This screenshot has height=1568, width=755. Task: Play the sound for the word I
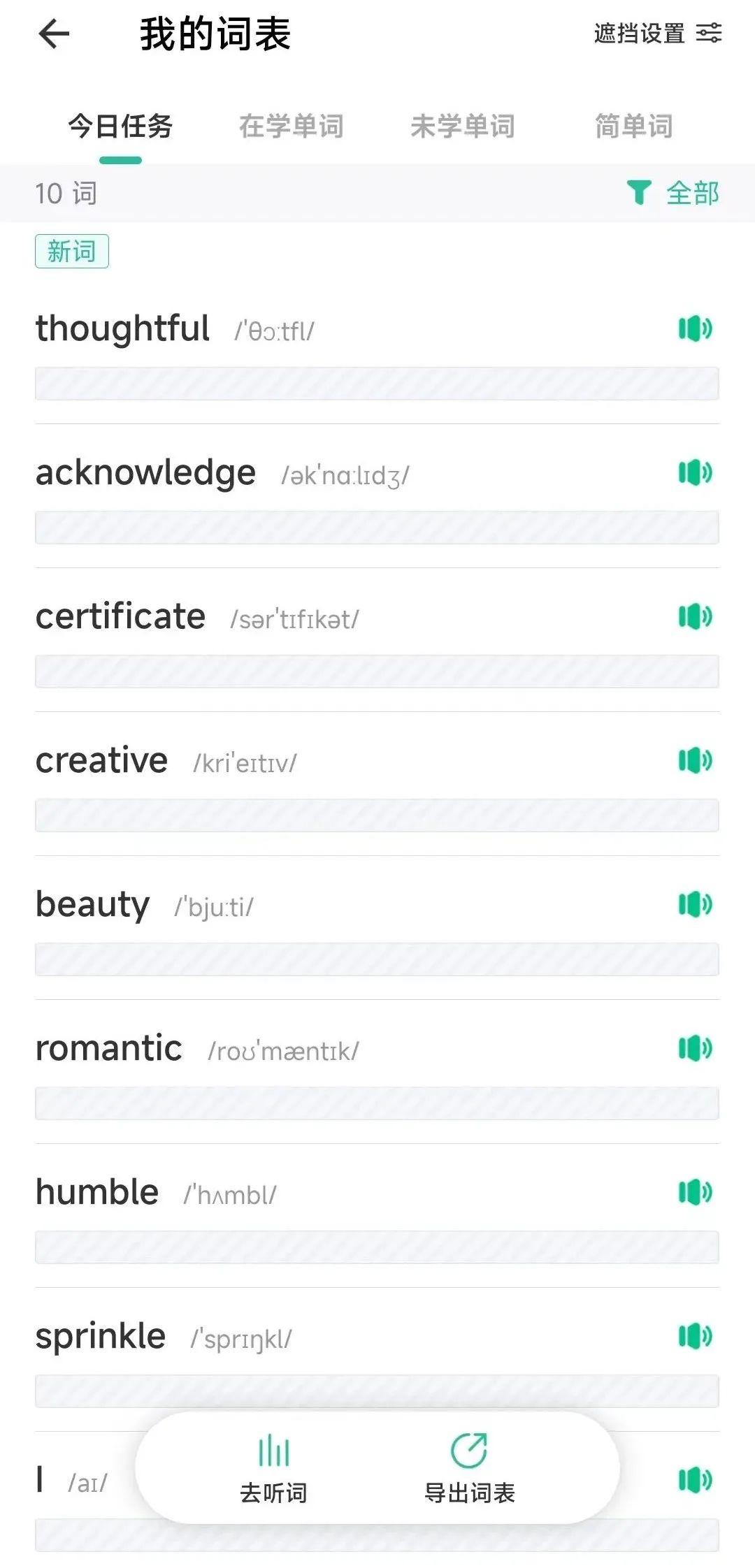(695, 1480)
